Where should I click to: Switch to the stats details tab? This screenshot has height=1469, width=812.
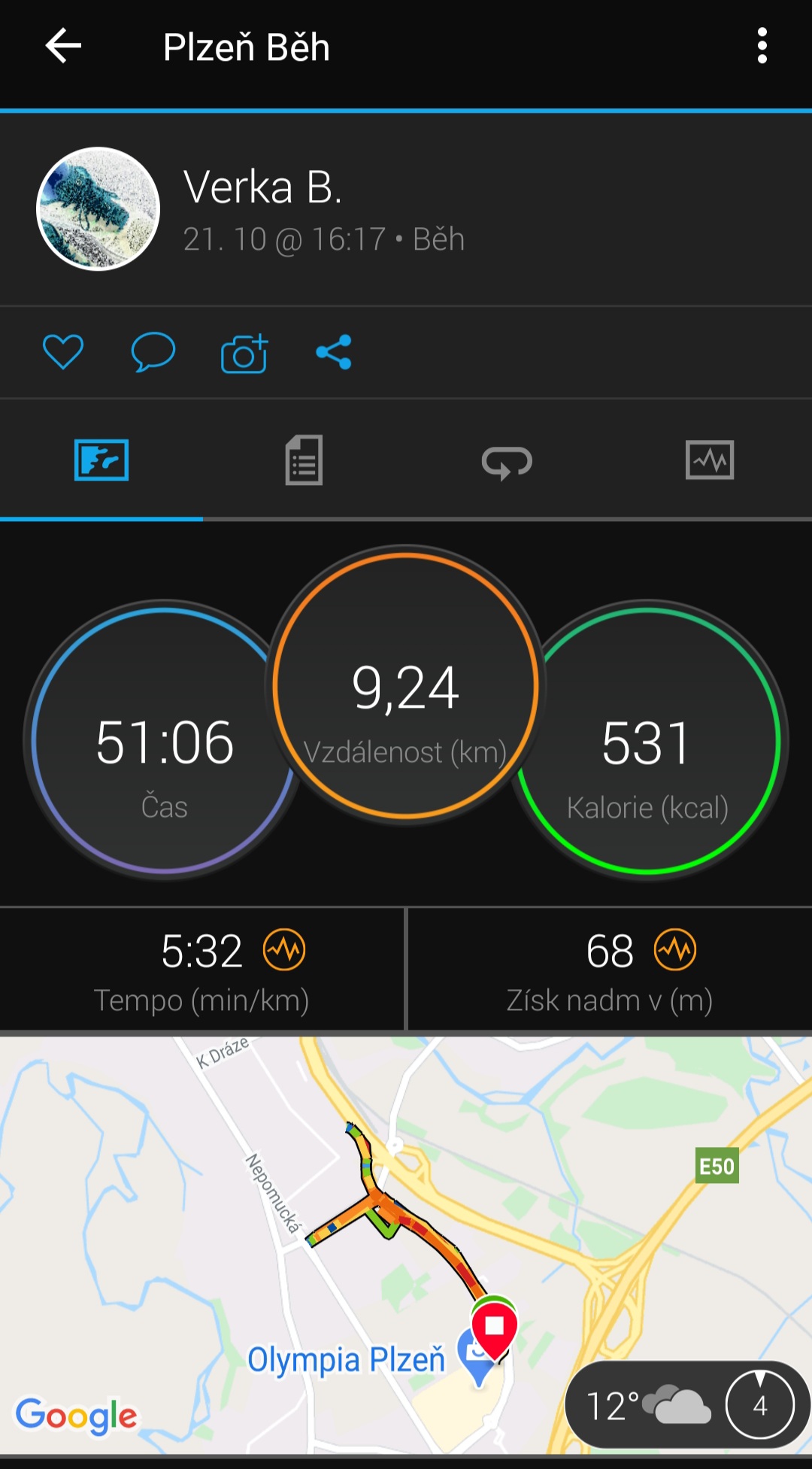pos(304,460)
